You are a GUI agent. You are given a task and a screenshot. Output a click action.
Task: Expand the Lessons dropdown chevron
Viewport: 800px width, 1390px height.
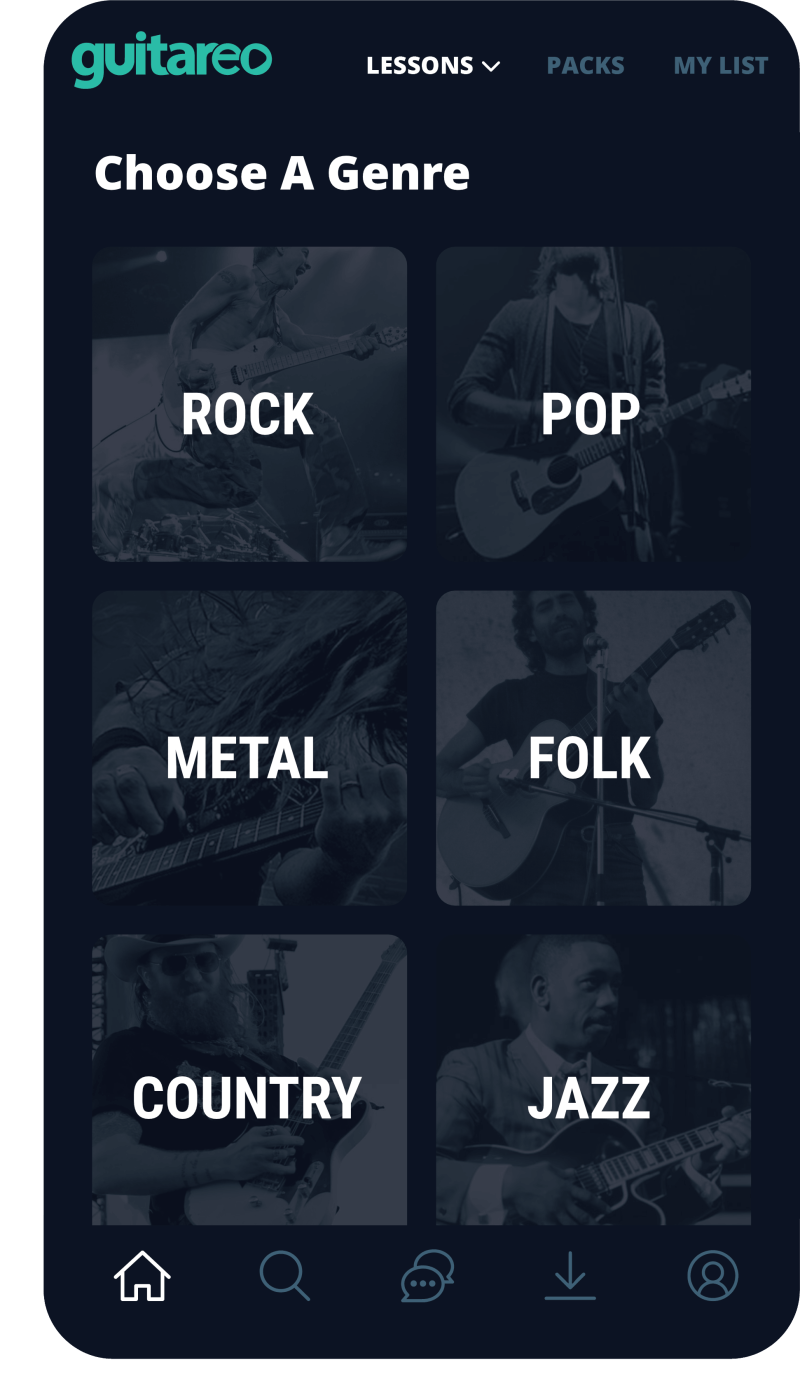(492, 68)
